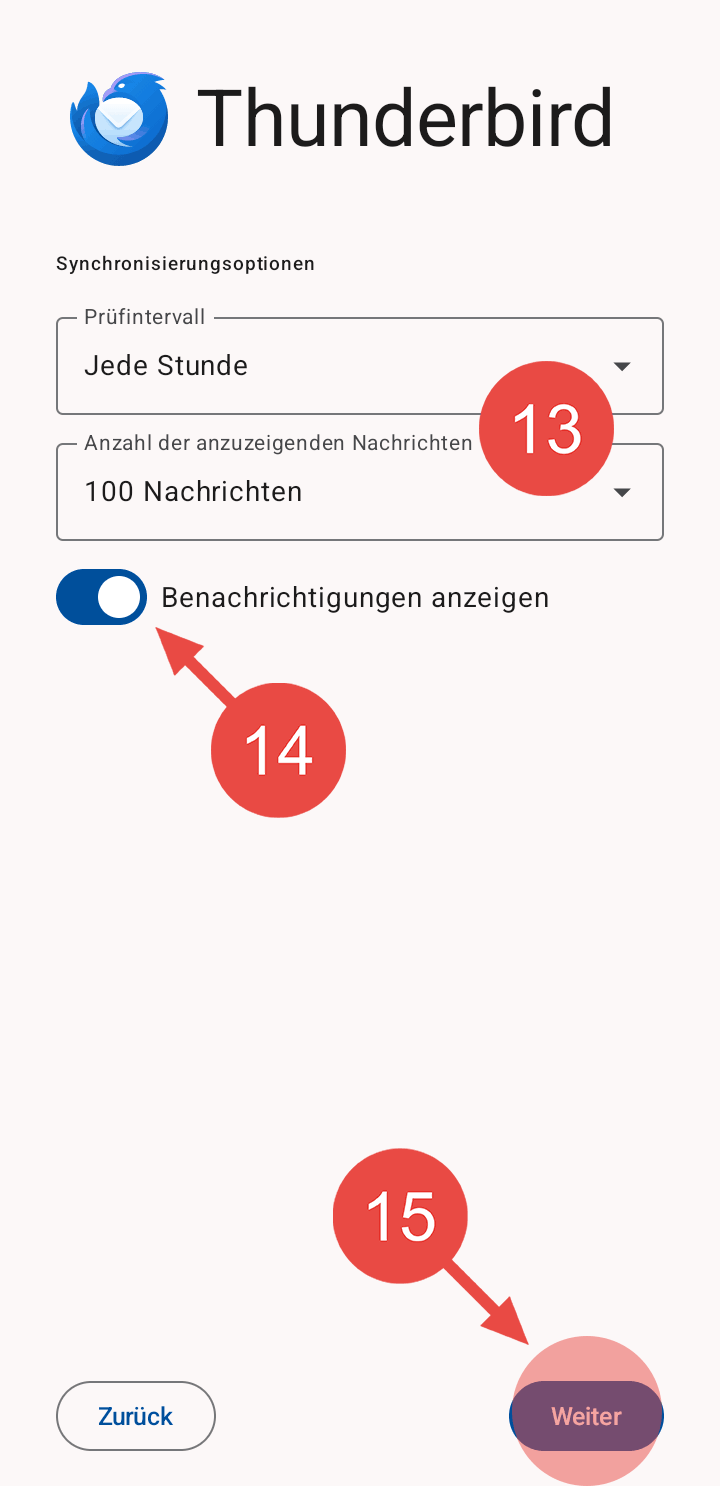
Task: Go back with Zurück button
Action: tap(136, 1416)
